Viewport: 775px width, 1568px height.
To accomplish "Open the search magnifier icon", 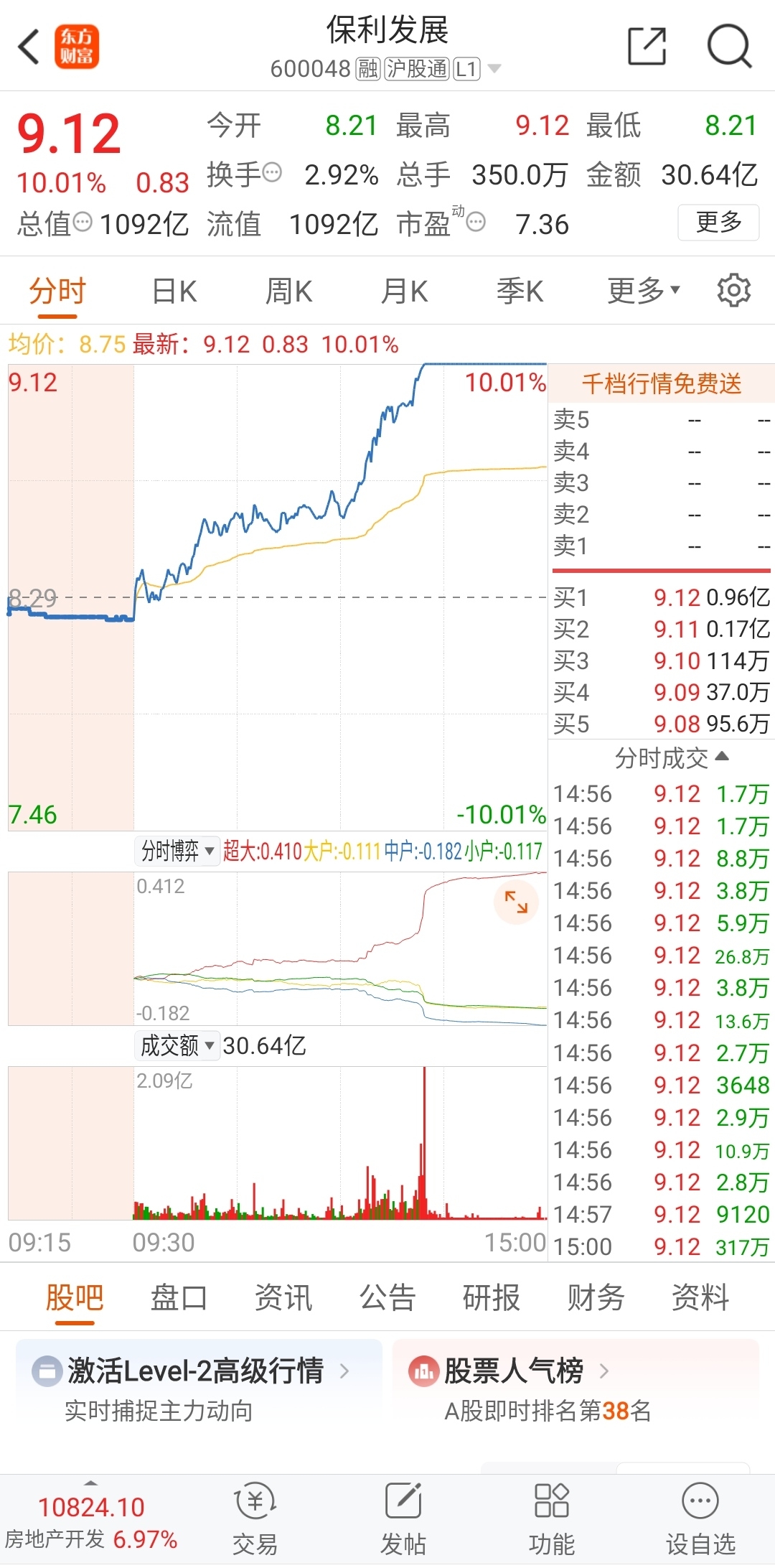I will (x=728, y=45).
